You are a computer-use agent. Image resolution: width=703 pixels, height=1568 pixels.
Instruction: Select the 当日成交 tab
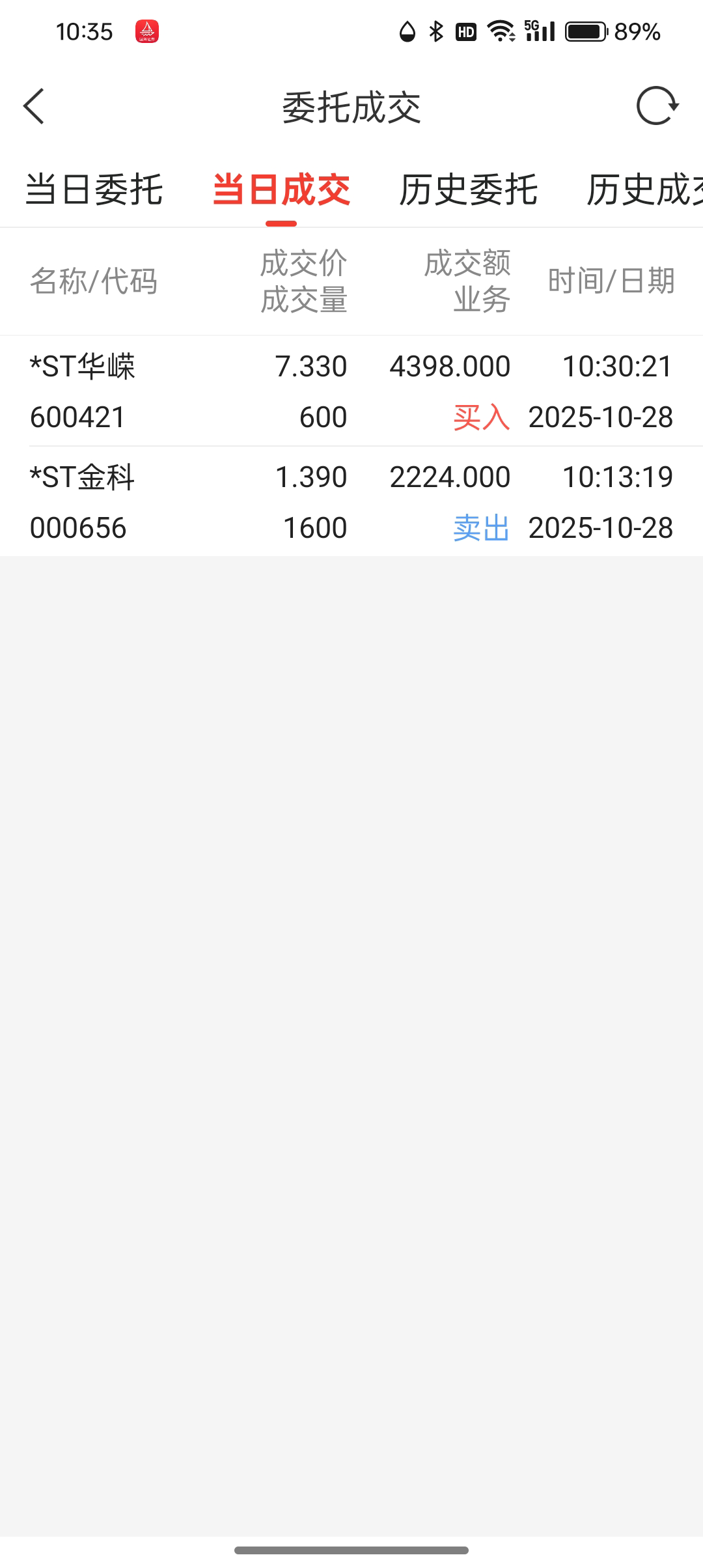(281, 190)
